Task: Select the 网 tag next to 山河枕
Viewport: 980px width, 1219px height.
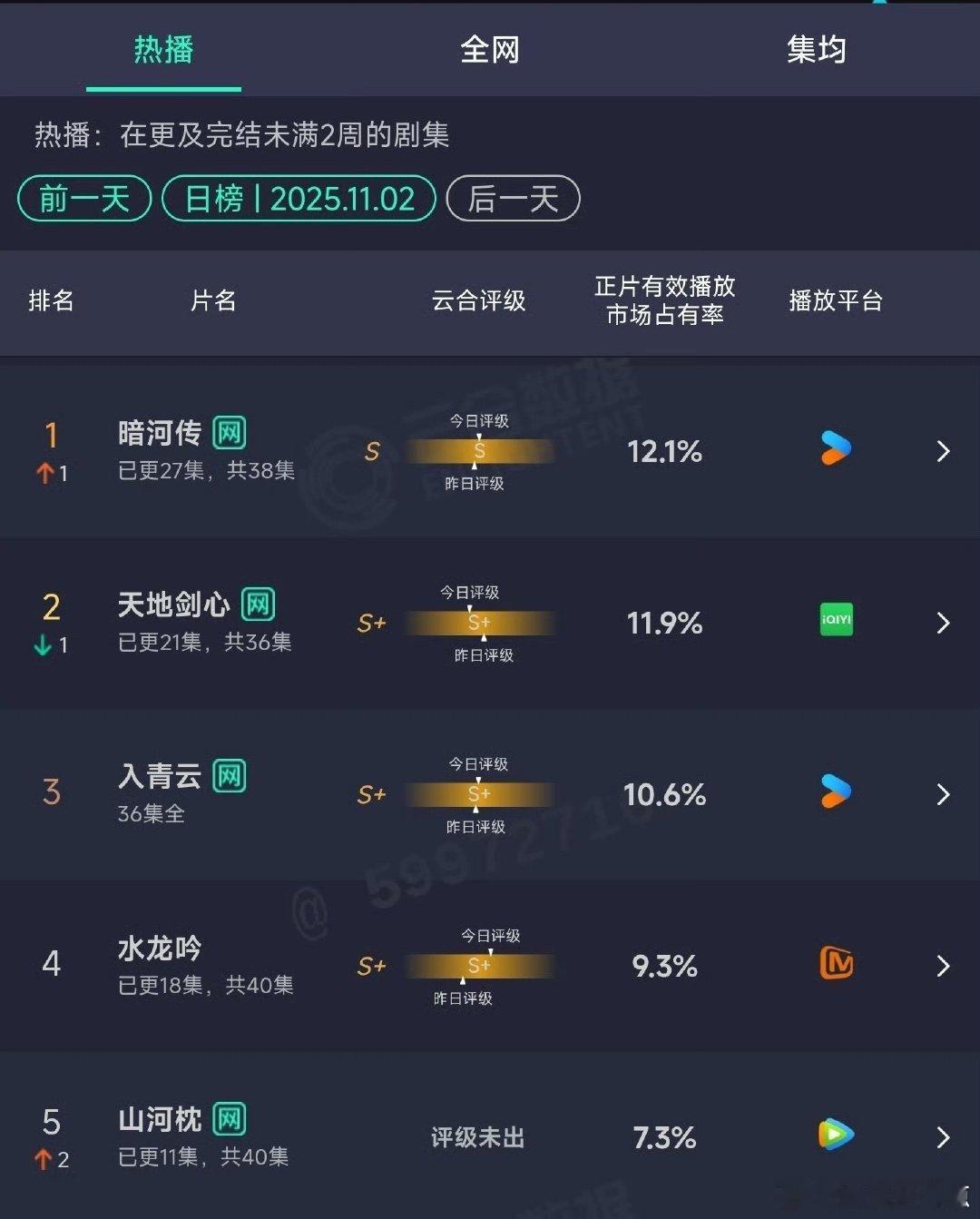Action: coord(230,1119)
